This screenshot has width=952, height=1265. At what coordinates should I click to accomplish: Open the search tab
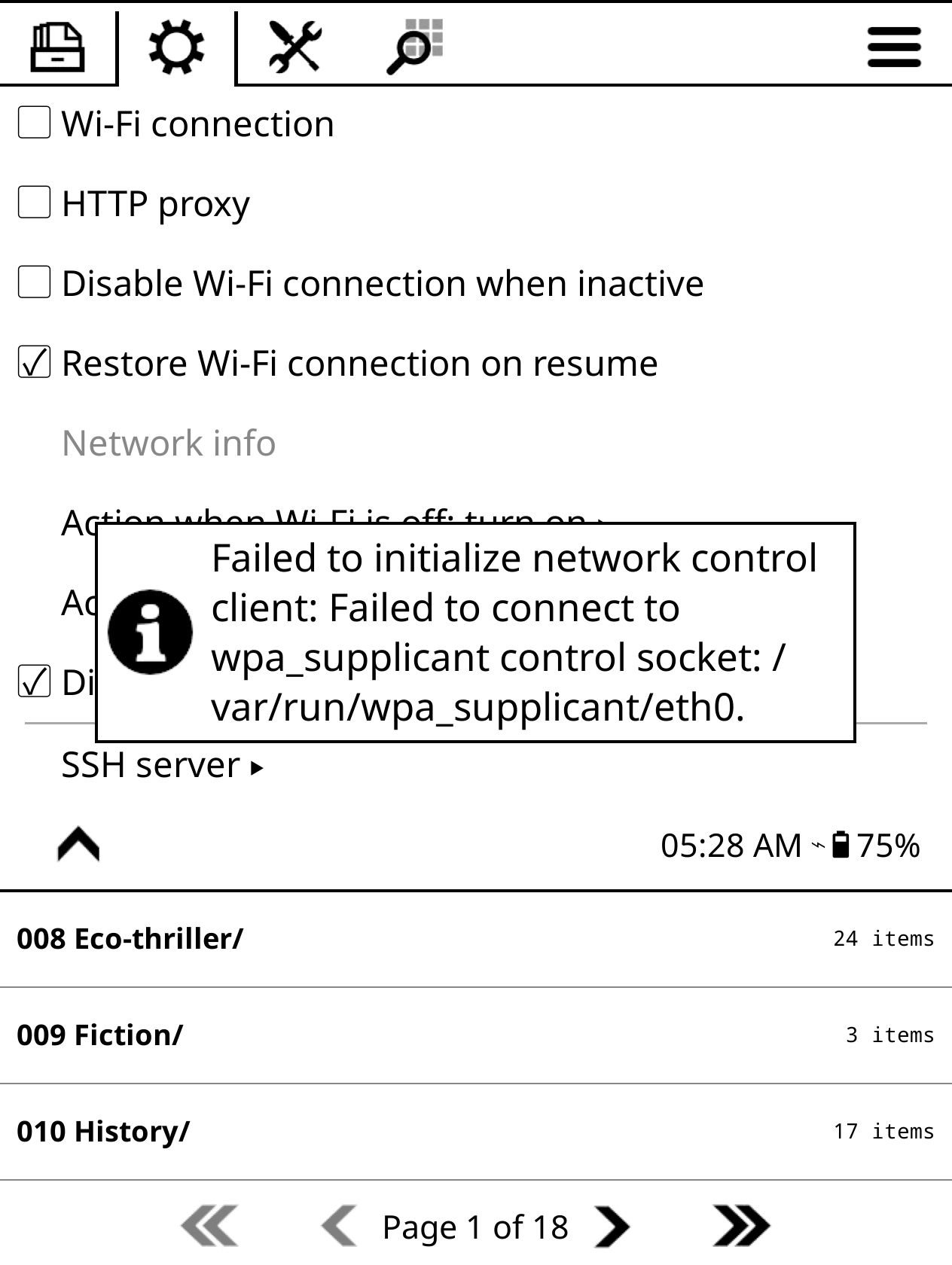coord(414,47)
